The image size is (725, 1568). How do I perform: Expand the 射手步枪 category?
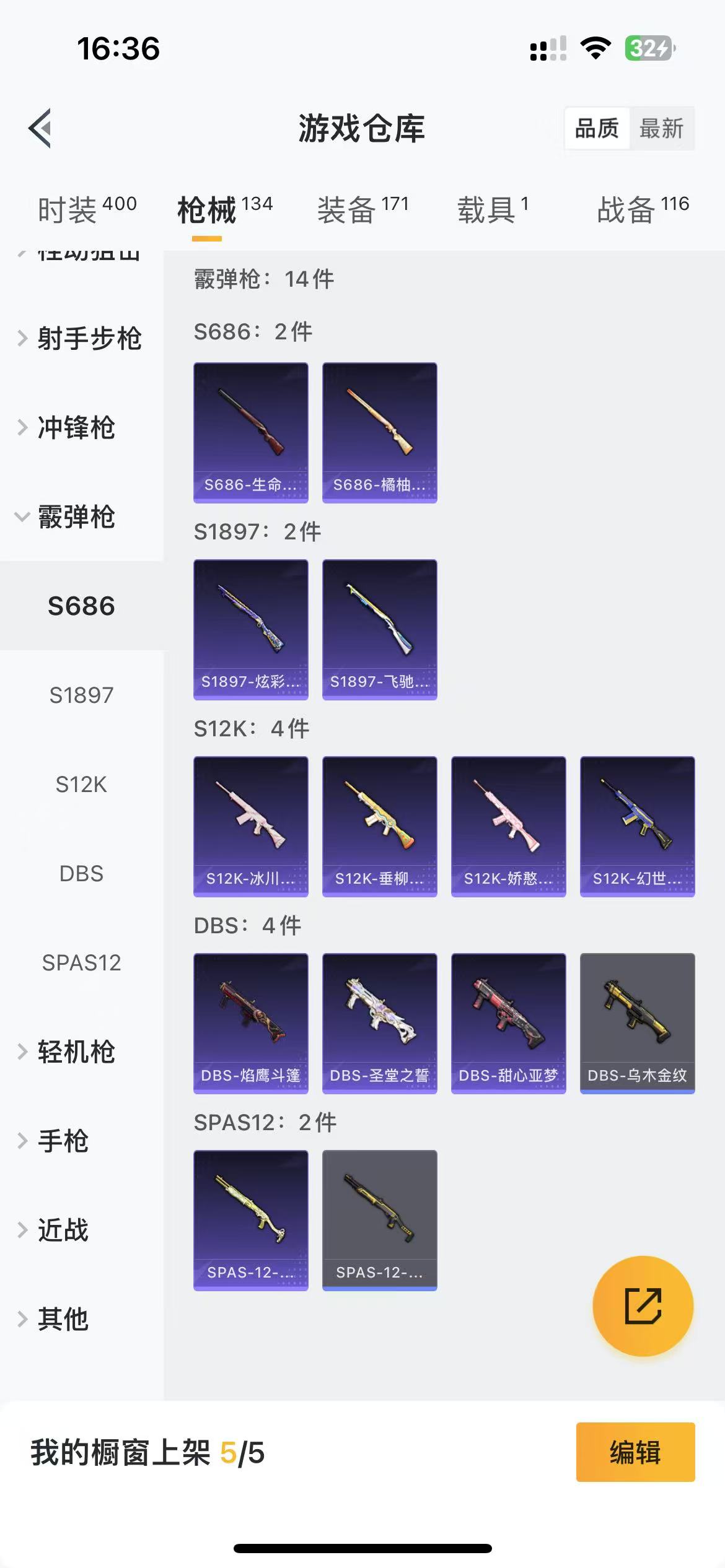click(81, 339)
